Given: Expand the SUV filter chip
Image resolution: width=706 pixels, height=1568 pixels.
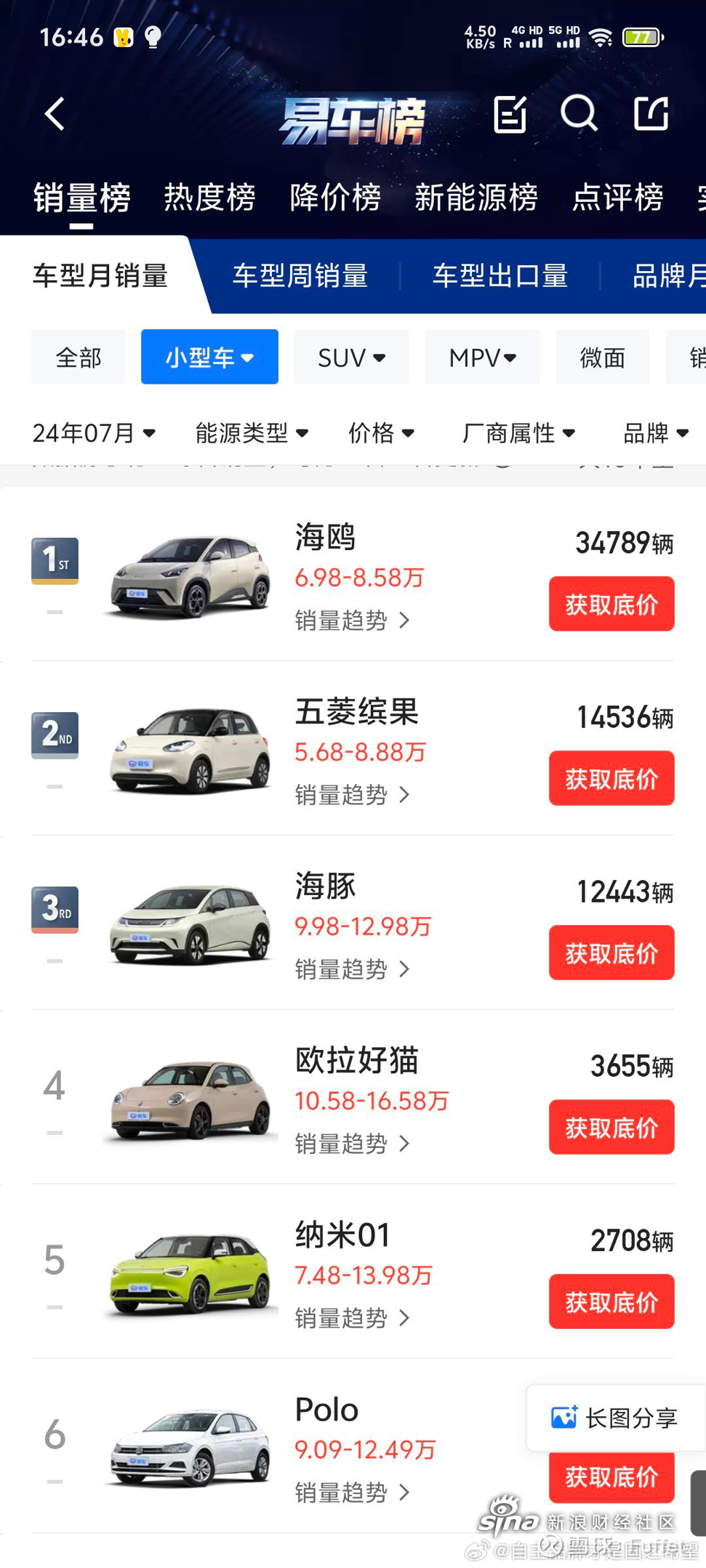Looking at the screenshot, I should click(x=352, y=357).
